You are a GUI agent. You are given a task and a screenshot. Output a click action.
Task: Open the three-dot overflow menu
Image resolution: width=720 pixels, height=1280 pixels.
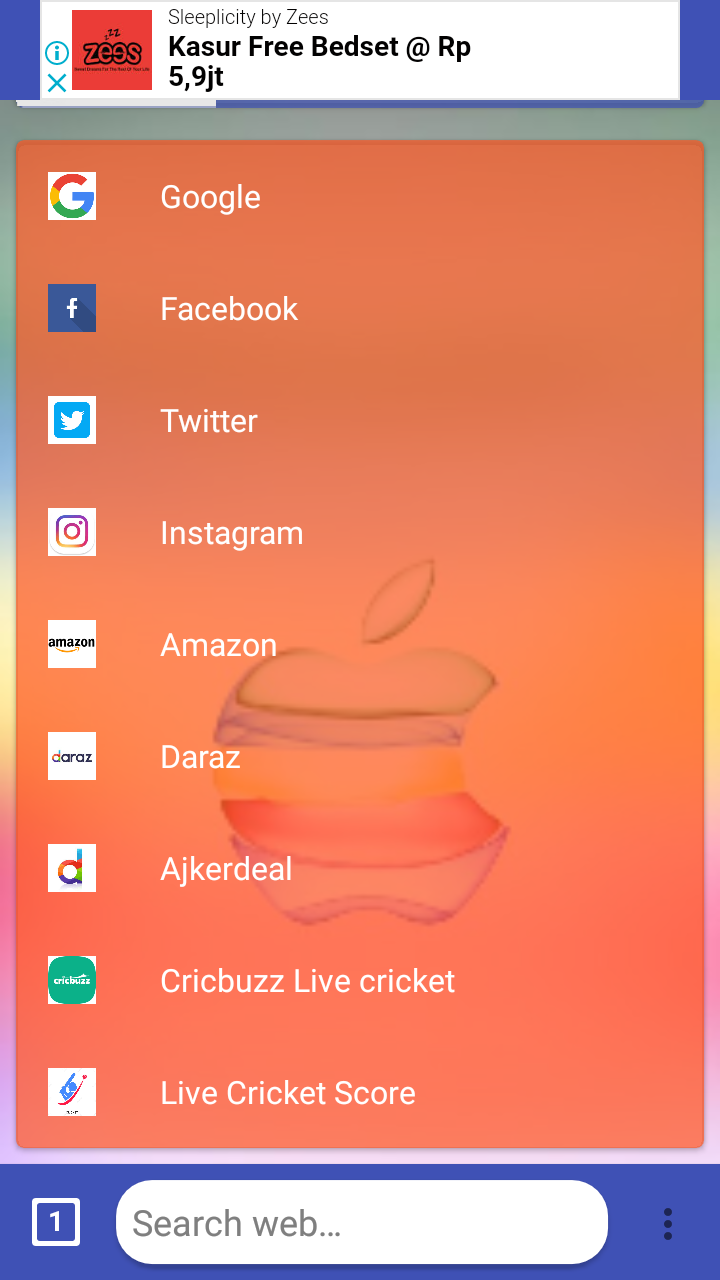[667, 1222]
